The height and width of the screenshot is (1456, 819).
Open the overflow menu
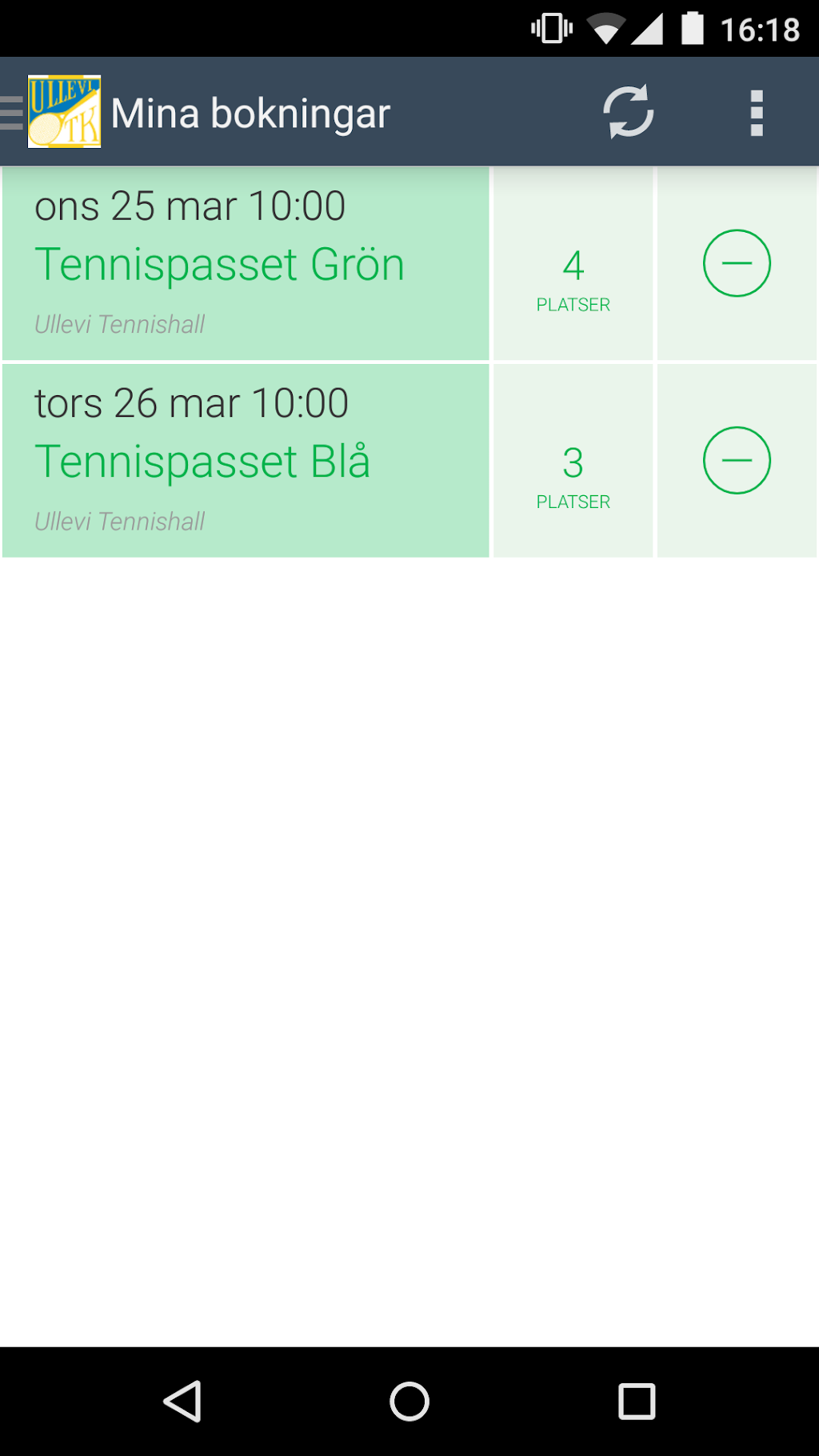pos(756,113)
